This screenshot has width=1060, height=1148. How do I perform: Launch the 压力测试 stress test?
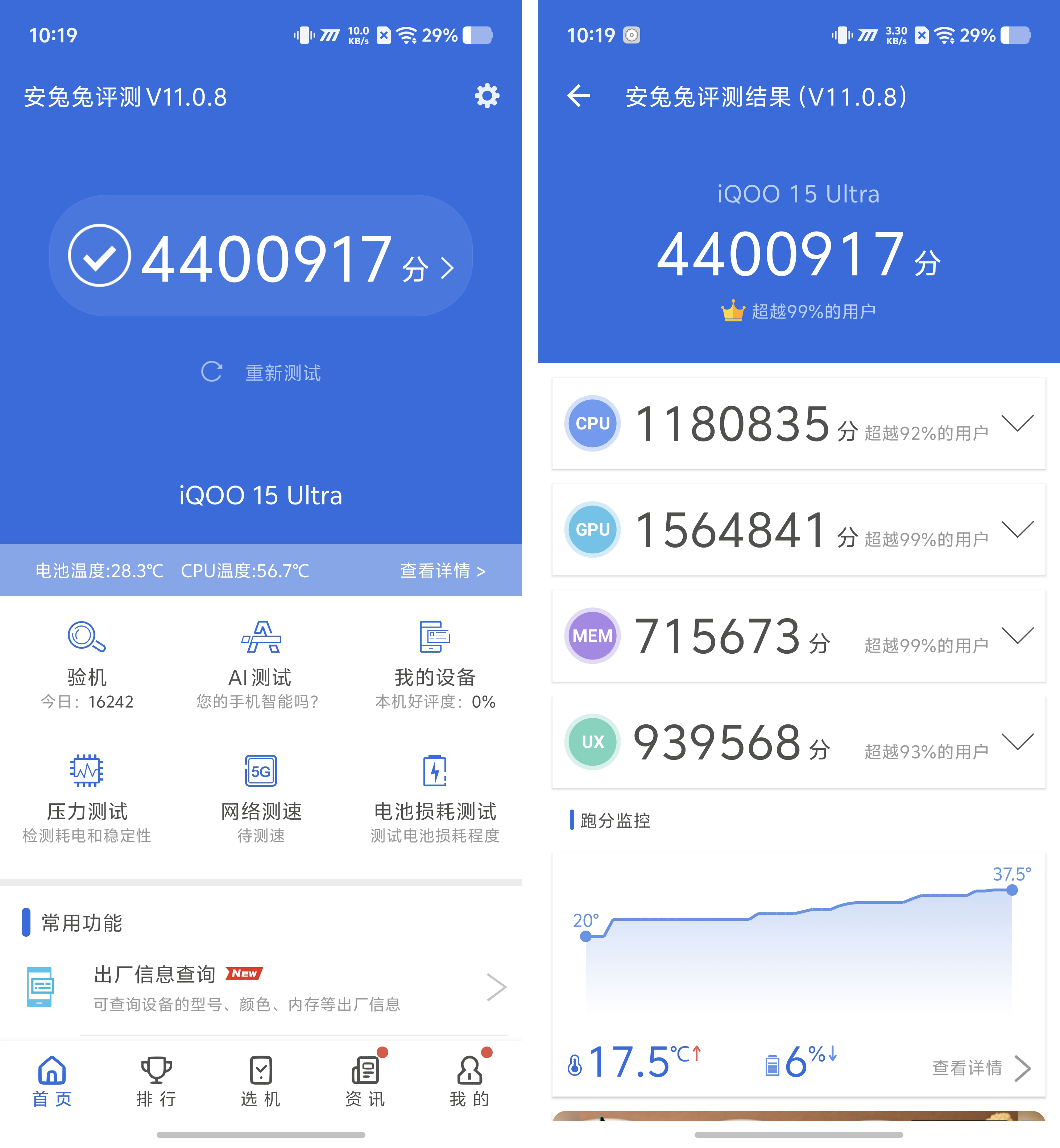pos(87,797)
